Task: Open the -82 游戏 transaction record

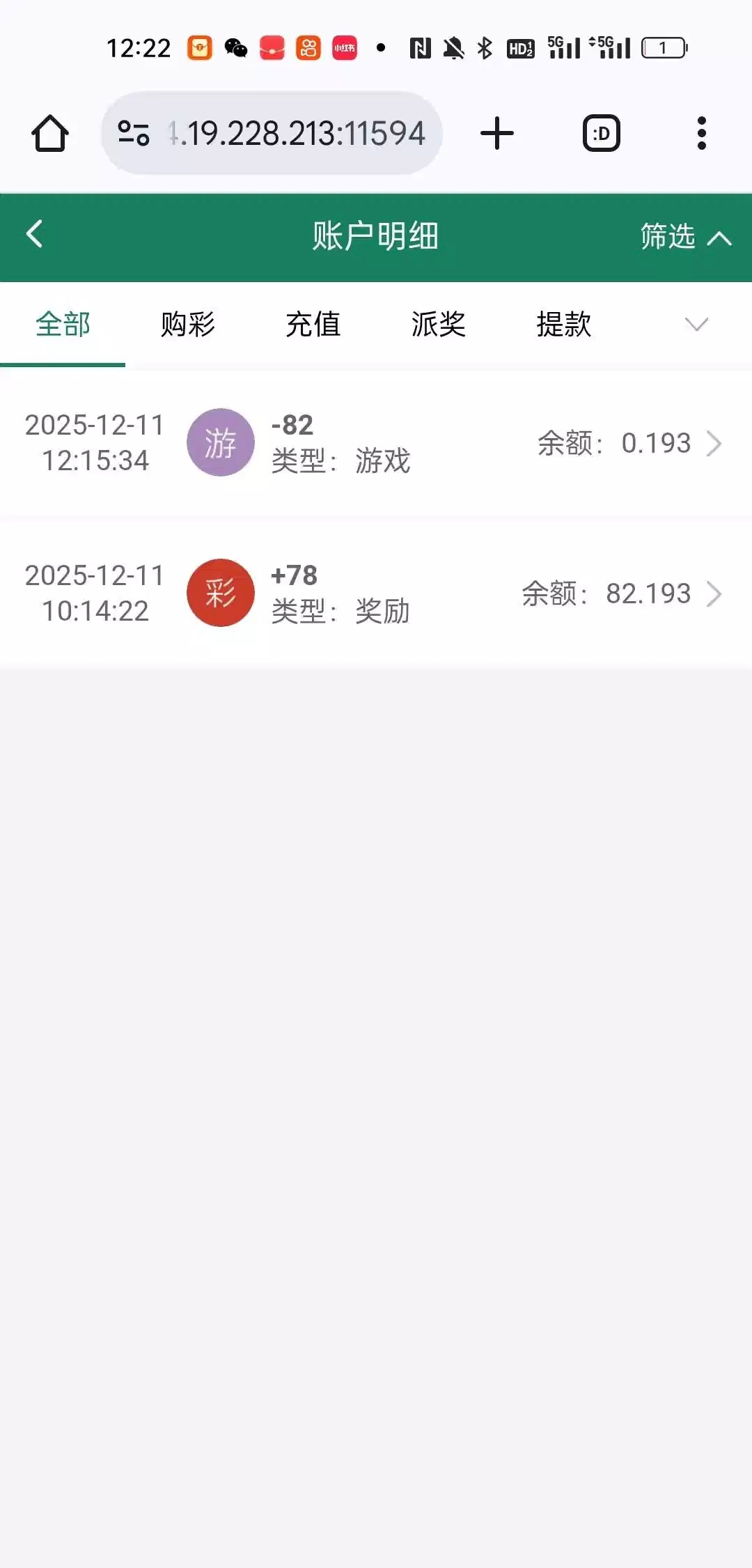Action: 376,443
